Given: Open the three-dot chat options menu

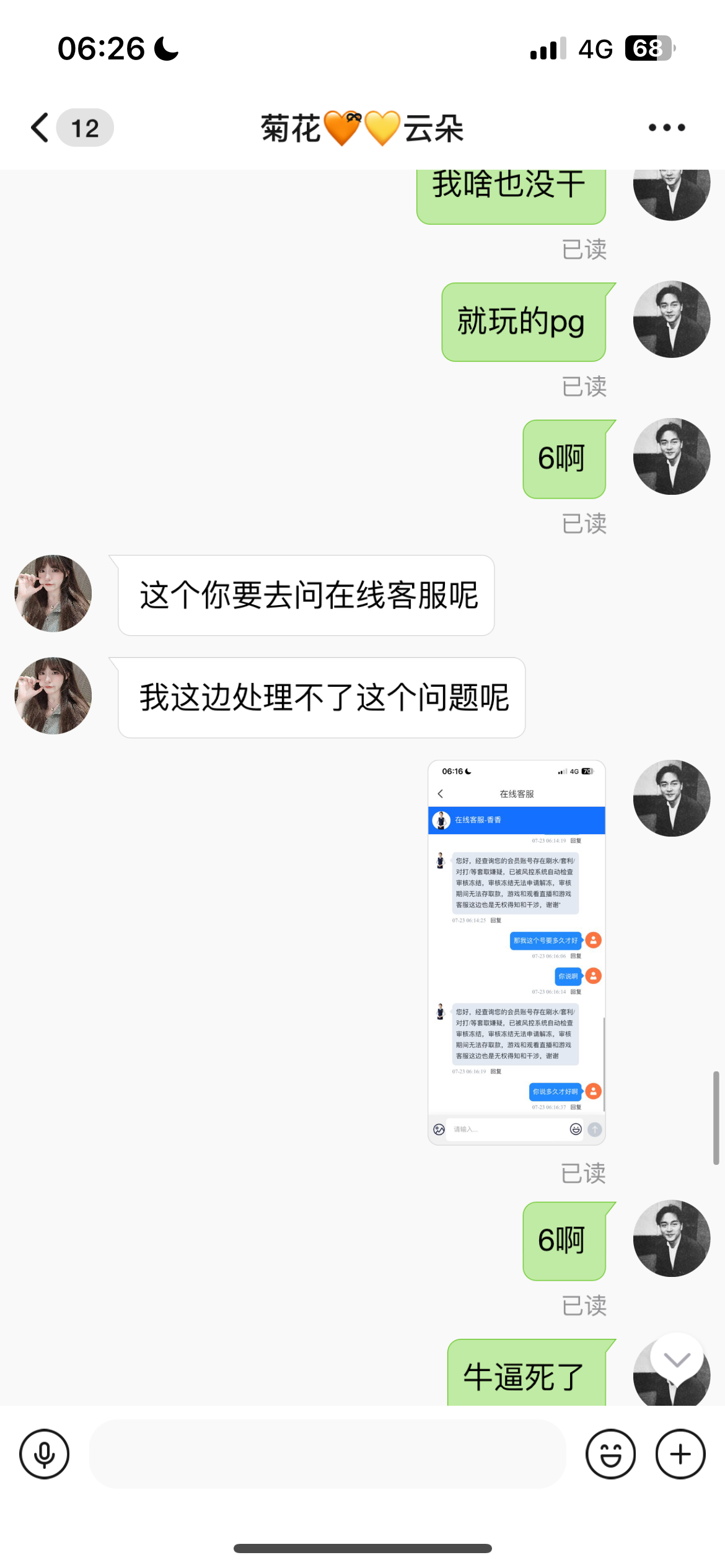Looking at the screenshot, I should 666,128.
